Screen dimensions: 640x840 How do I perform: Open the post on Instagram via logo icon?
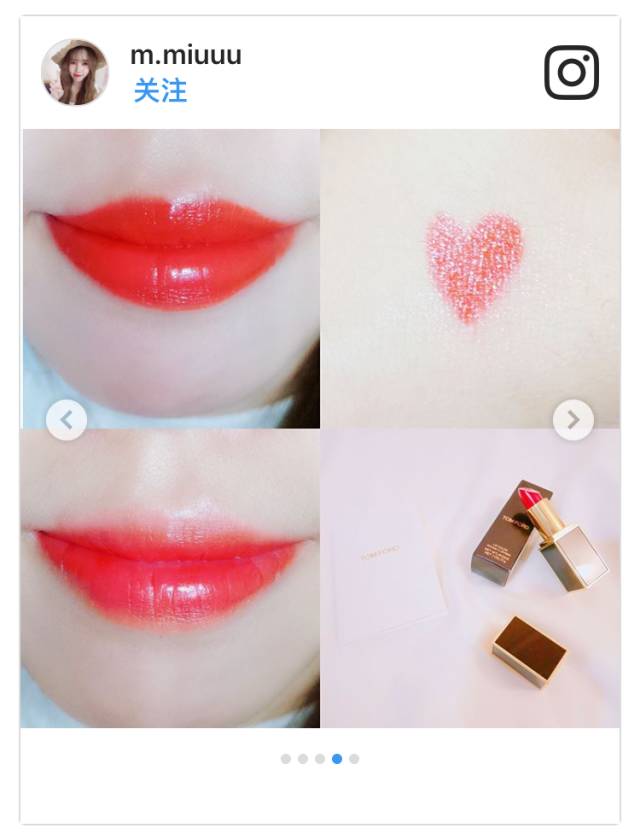click(x=571, y=72)
